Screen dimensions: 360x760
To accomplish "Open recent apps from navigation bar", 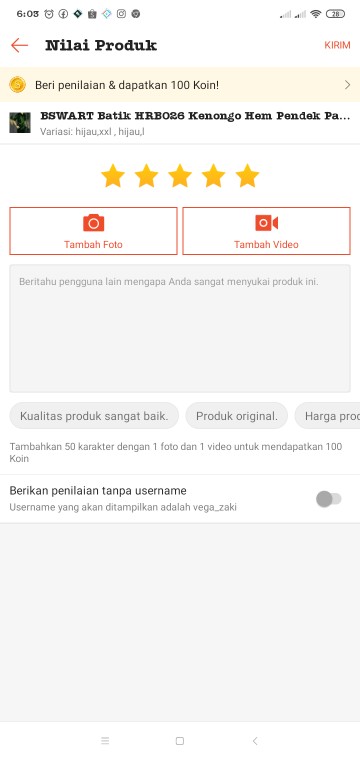I will 105,741.
